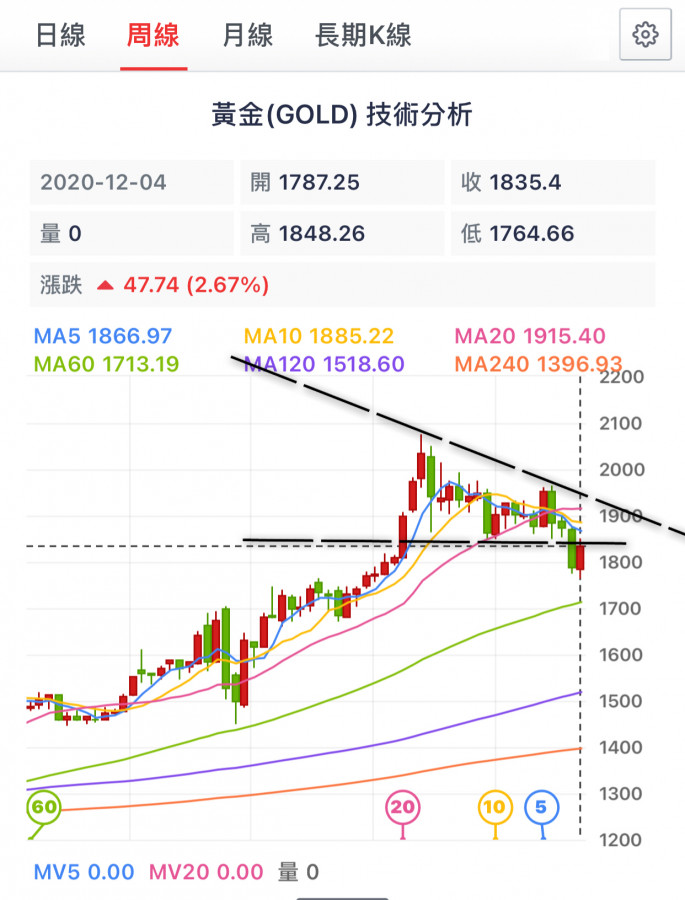Screen dimensions: 685x900
Task: Tap the yellow MA10 marker on the chart
Action: pyautogui.click(x=495, y=806)
